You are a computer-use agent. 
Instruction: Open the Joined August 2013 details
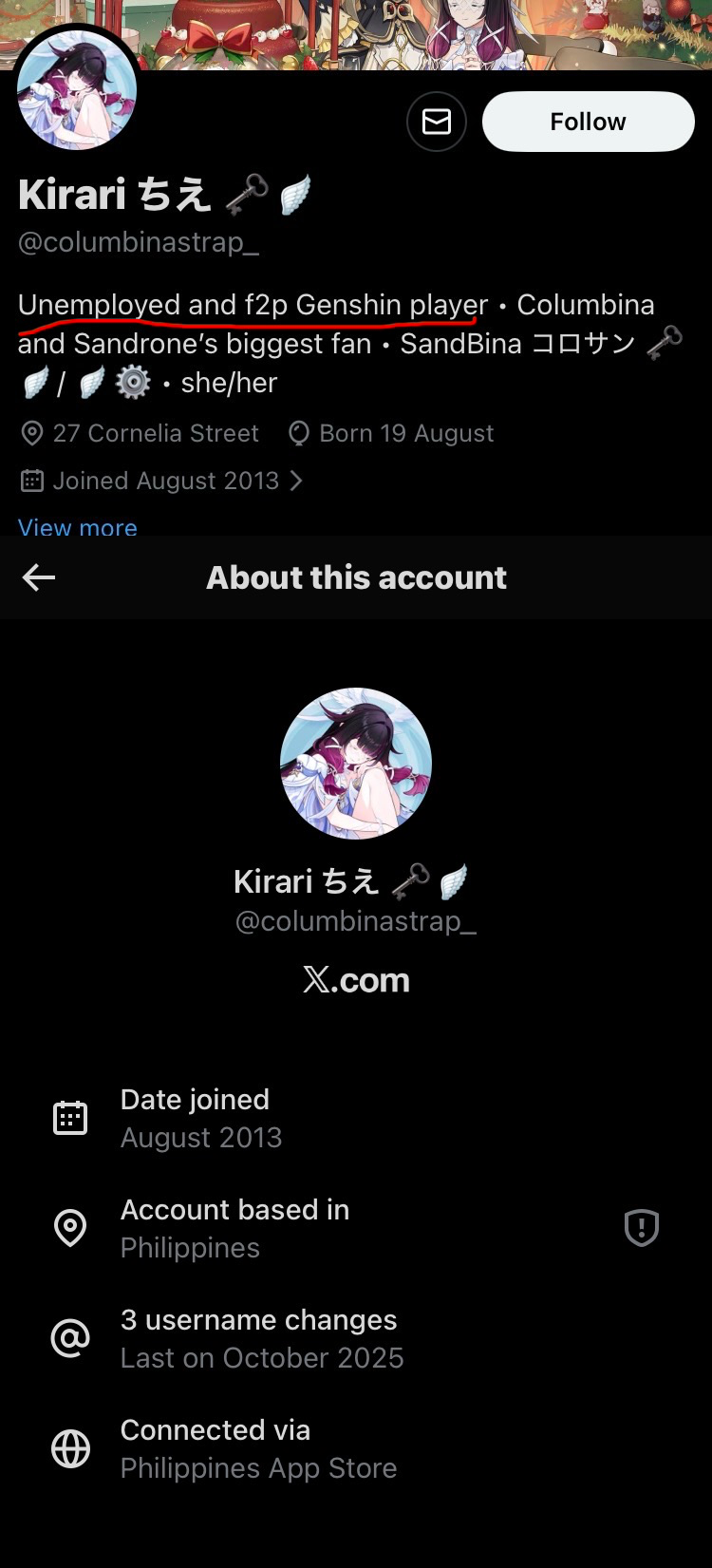(x=163, y=481)
